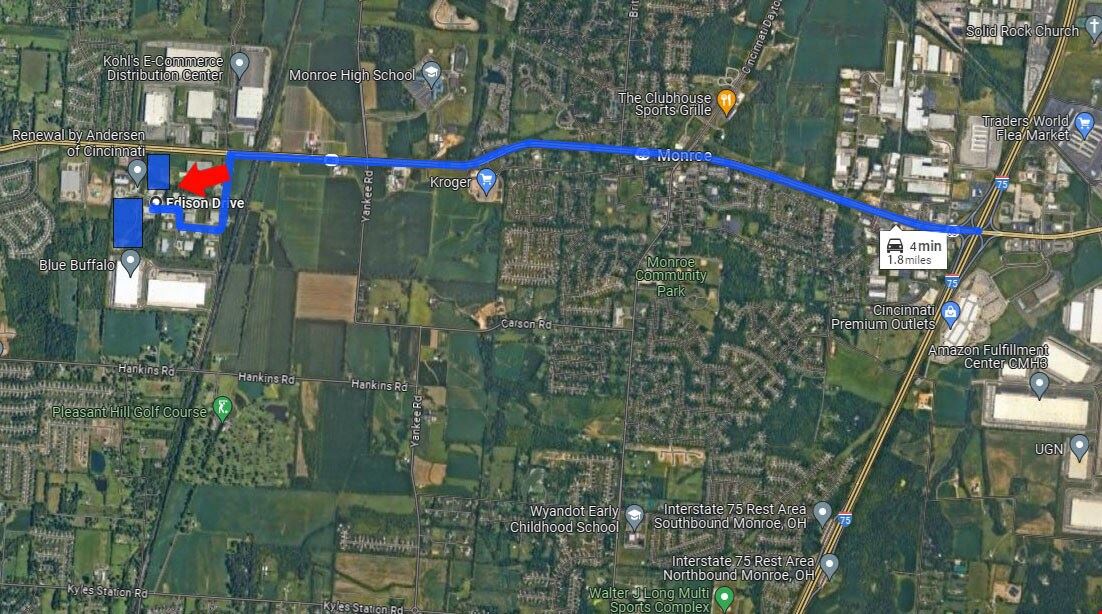
Task: Tap the Kroger shopping marker
Action: point(487,181)
